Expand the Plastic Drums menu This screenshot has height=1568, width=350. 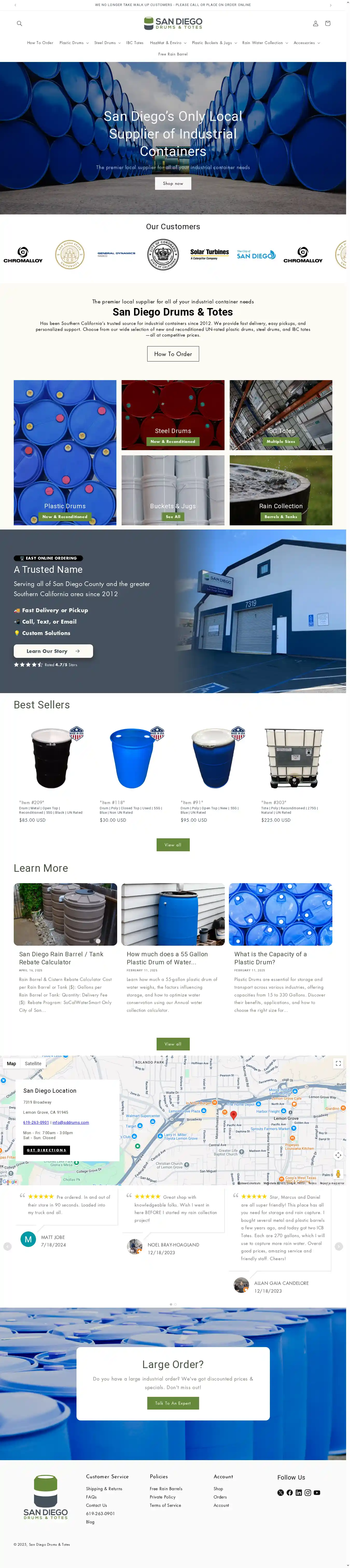(74, 43)
